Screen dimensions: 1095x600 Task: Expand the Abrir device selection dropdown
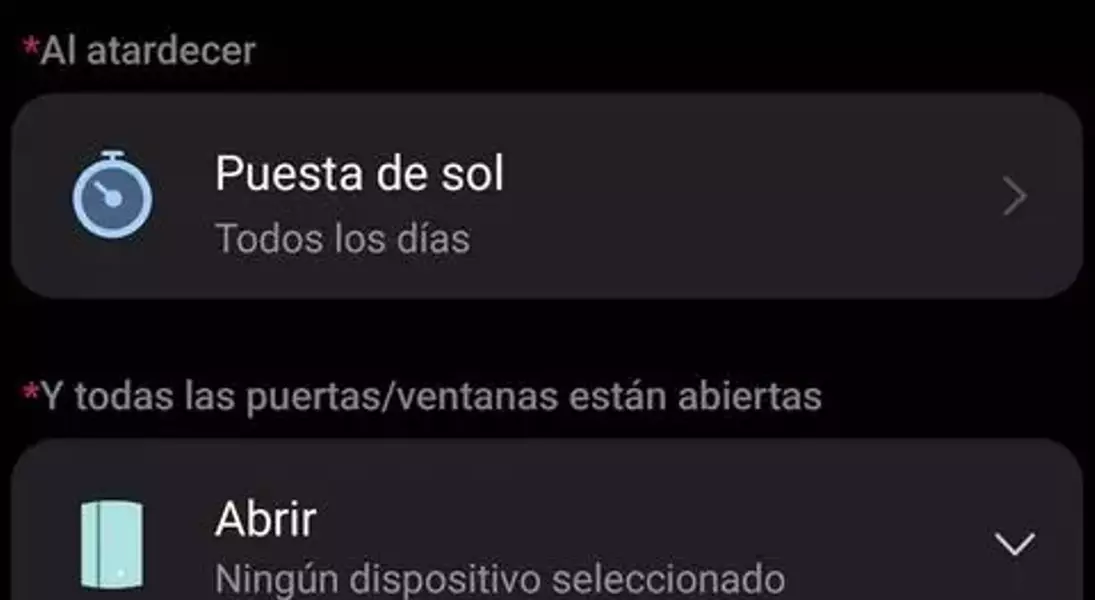tap(1014, 545)
